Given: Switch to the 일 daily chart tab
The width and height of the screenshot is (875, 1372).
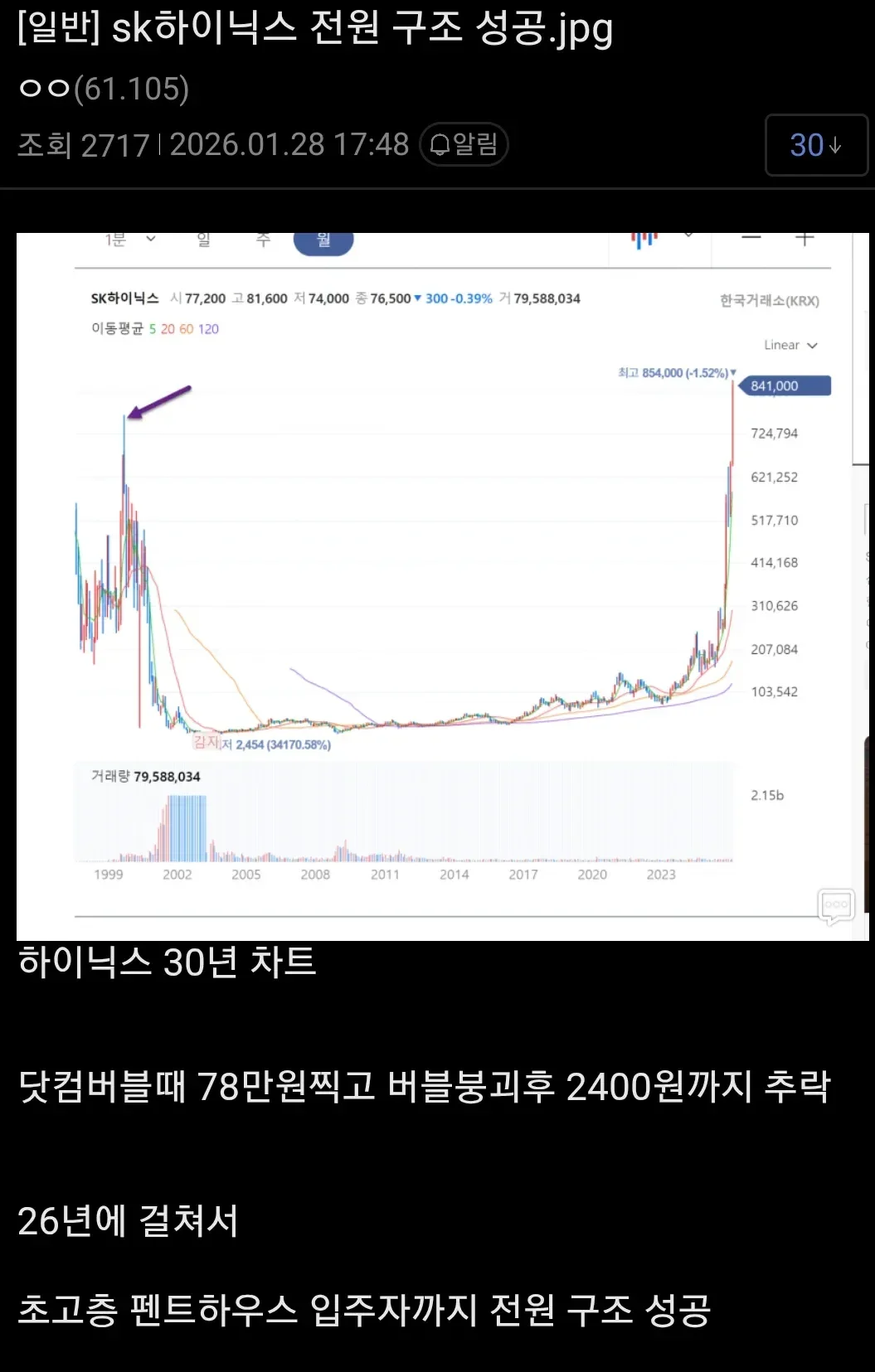Looking at the screenshot, I should point(203,239).
